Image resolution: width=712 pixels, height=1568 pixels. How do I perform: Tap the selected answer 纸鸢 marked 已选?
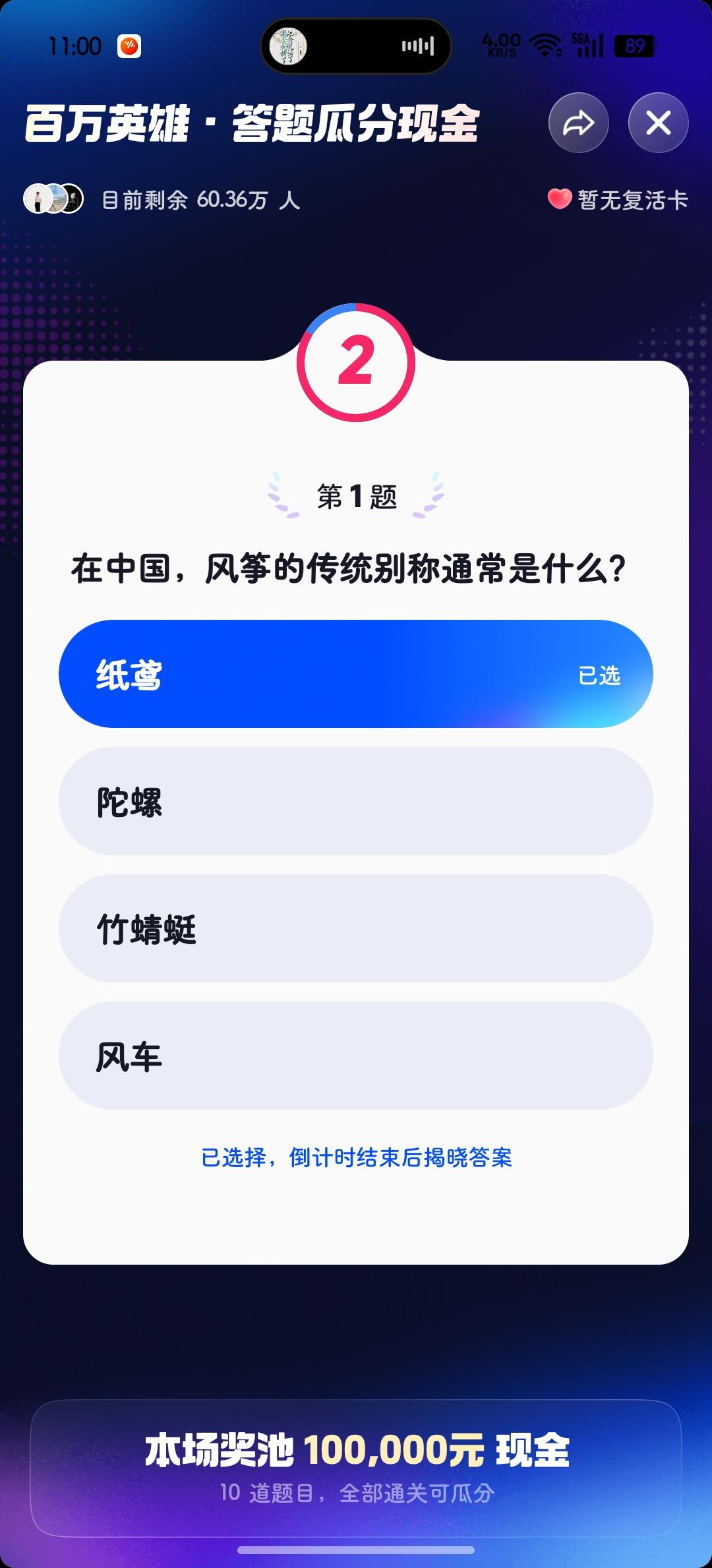click(356, 672)
